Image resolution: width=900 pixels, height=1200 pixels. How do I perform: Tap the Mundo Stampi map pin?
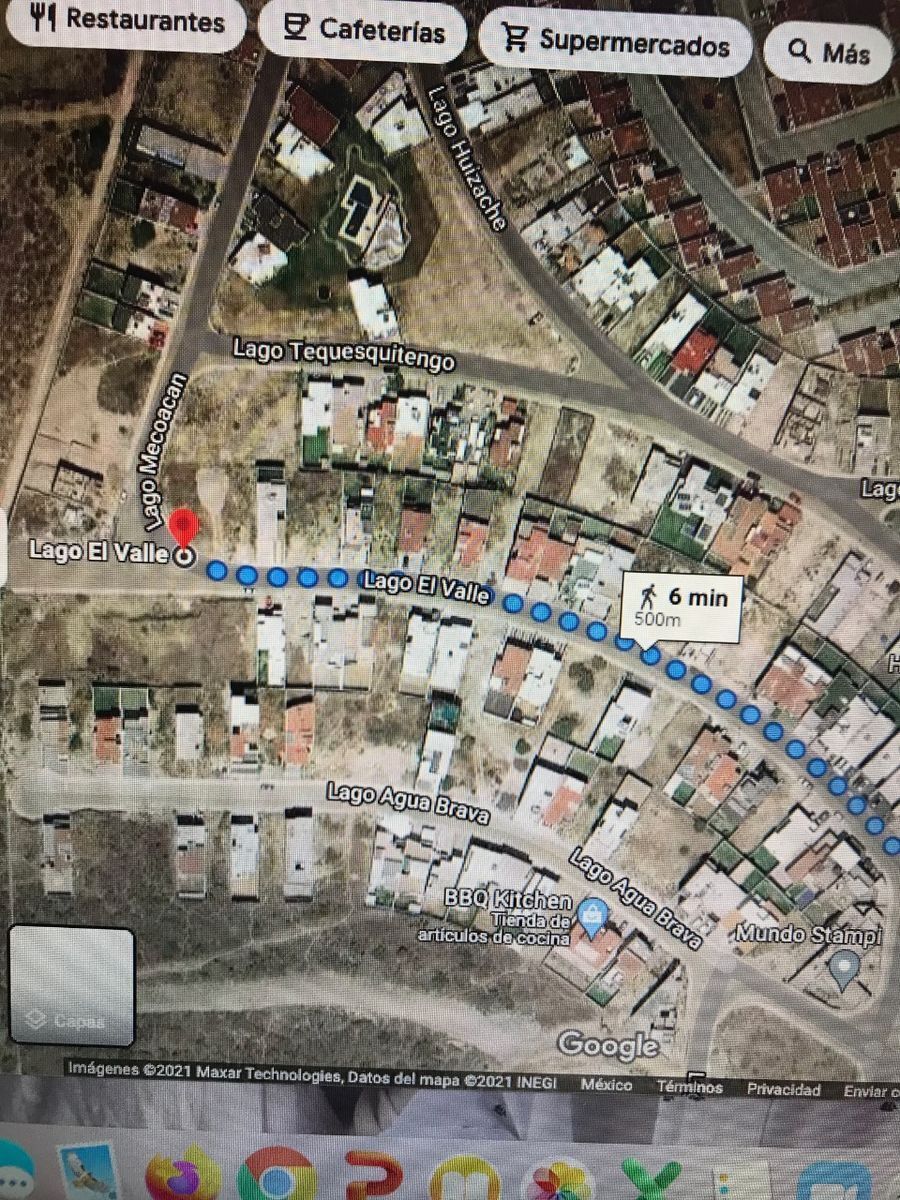845,967
